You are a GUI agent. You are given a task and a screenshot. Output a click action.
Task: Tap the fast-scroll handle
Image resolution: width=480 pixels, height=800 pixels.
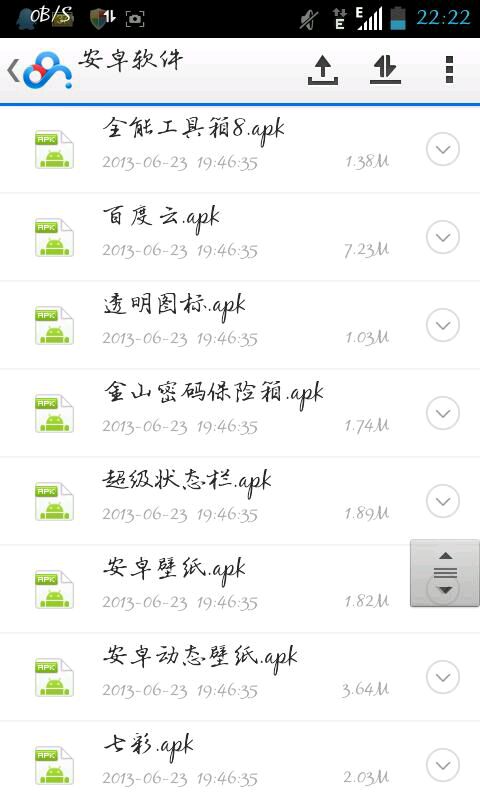tap(445, 573)
